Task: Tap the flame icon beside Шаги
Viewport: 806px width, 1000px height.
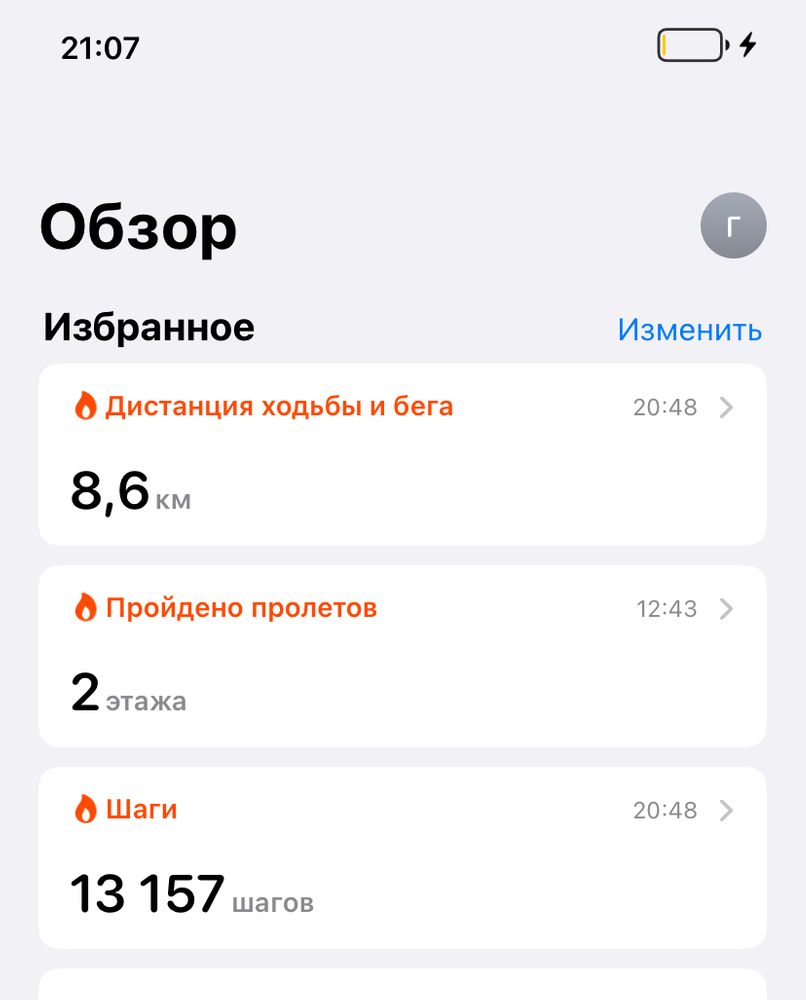Action: [85, 810]
